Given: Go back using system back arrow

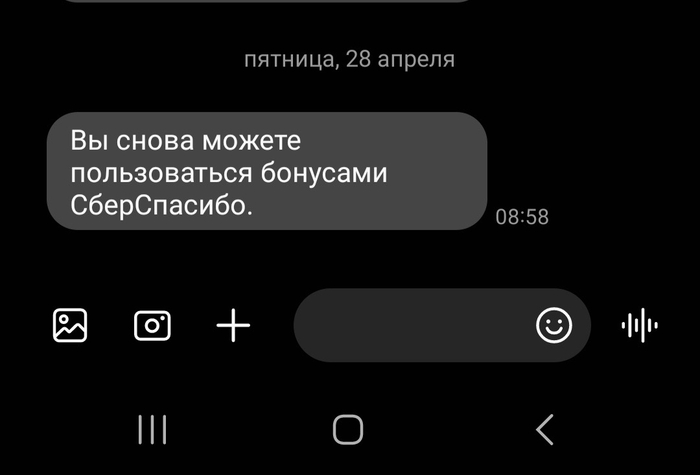Looking at the screenshot, I should [545, 430].
